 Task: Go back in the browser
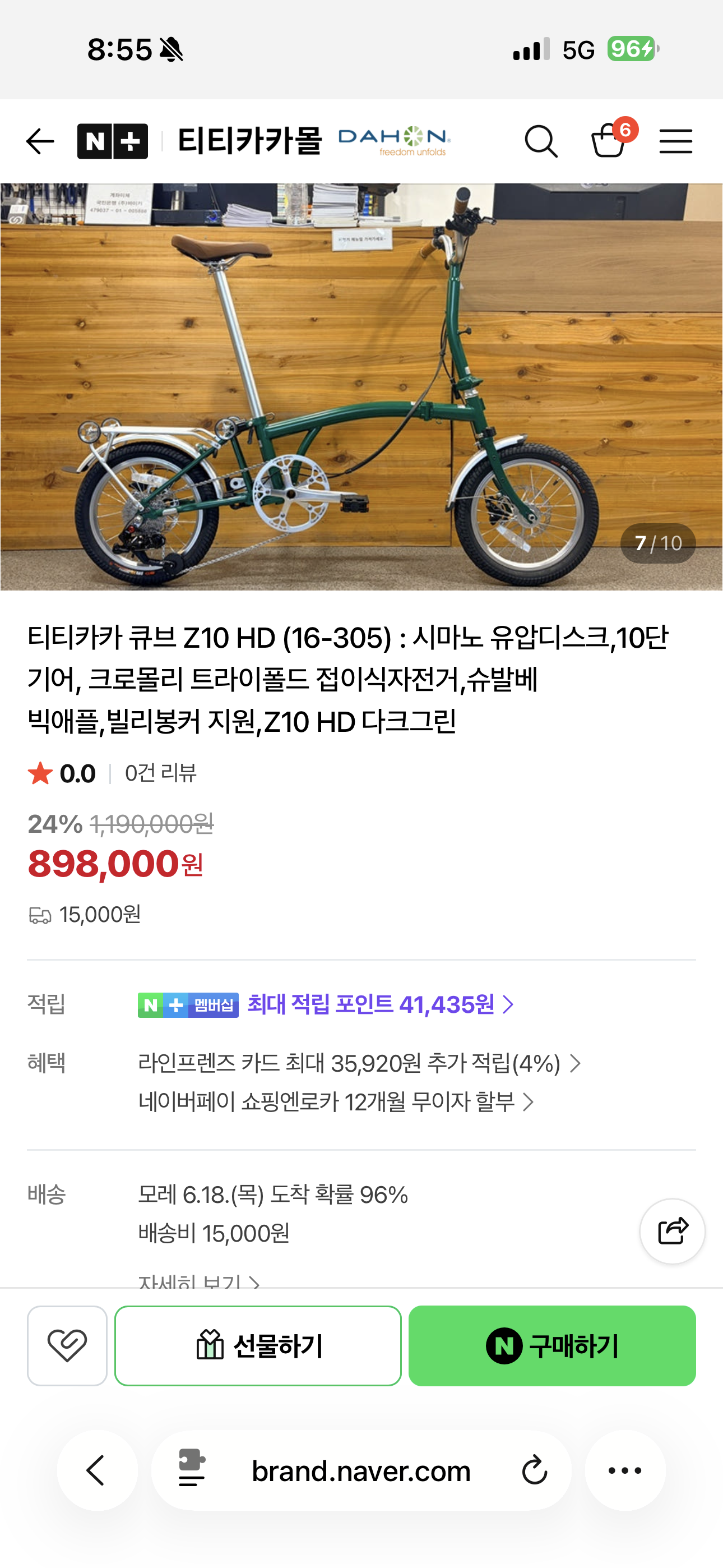97,1470
